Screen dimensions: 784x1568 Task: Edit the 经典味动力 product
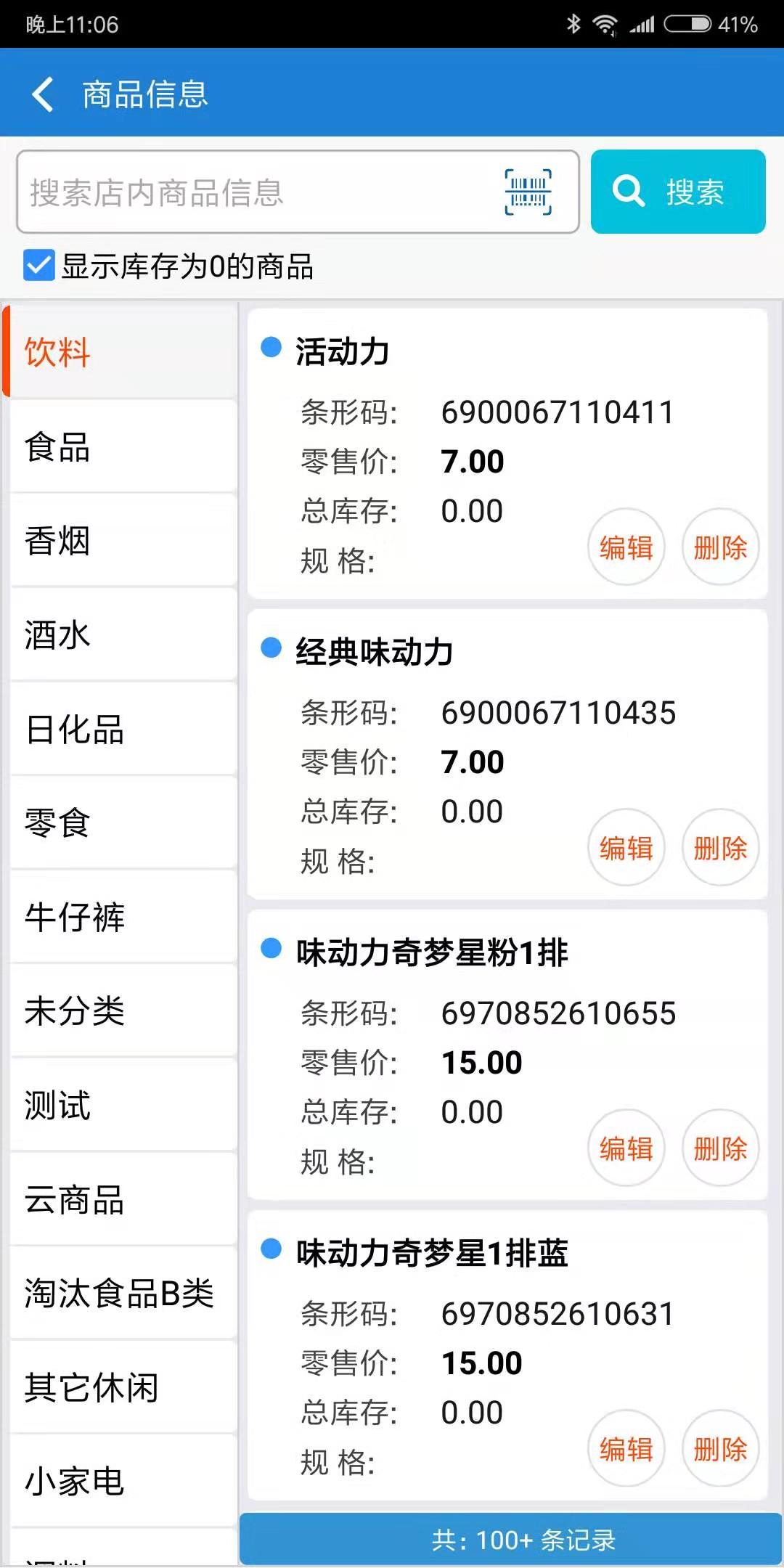626,848
